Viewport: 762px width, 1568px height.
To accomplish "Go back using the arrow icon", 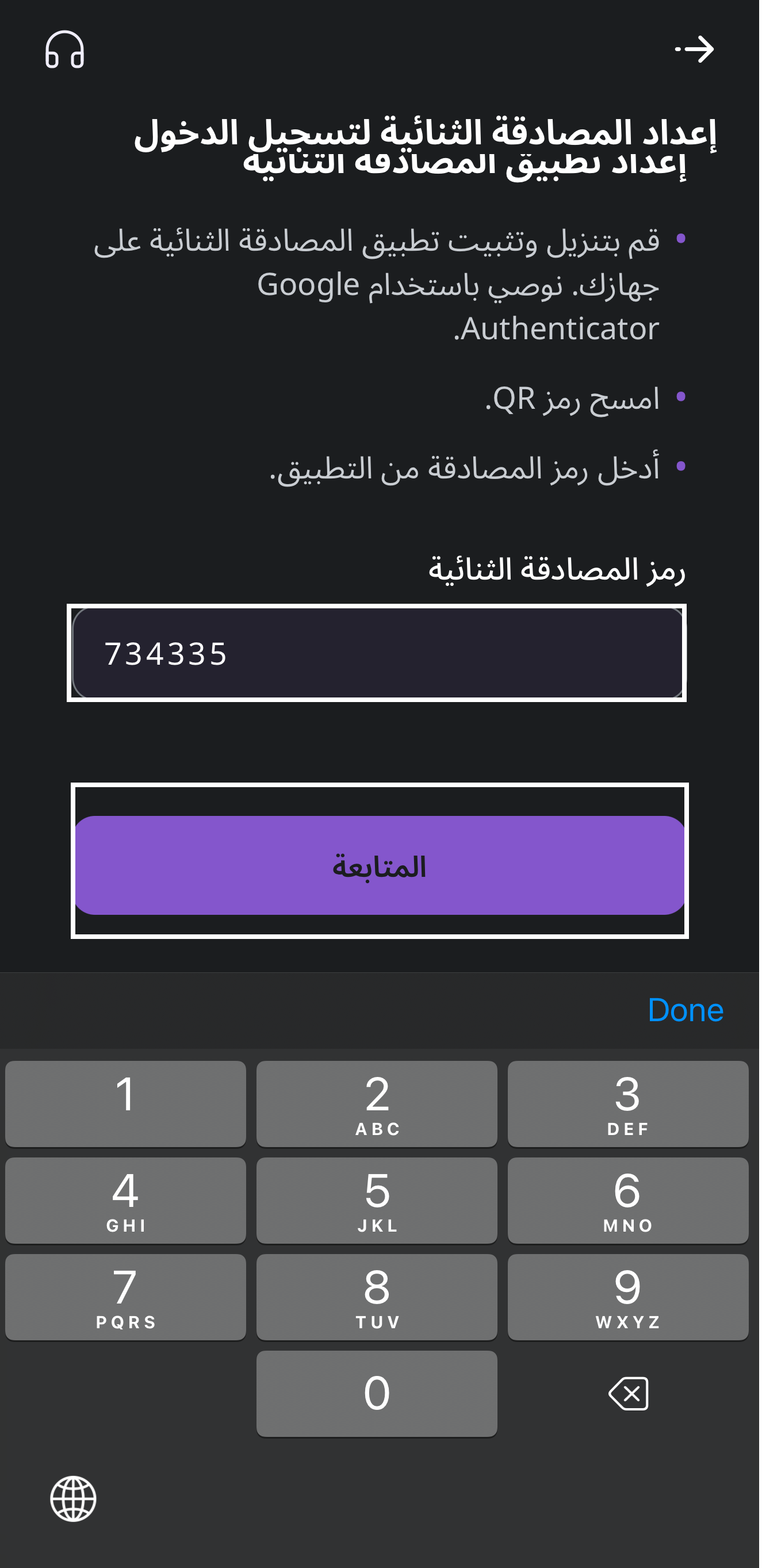I will coord(695,50).
